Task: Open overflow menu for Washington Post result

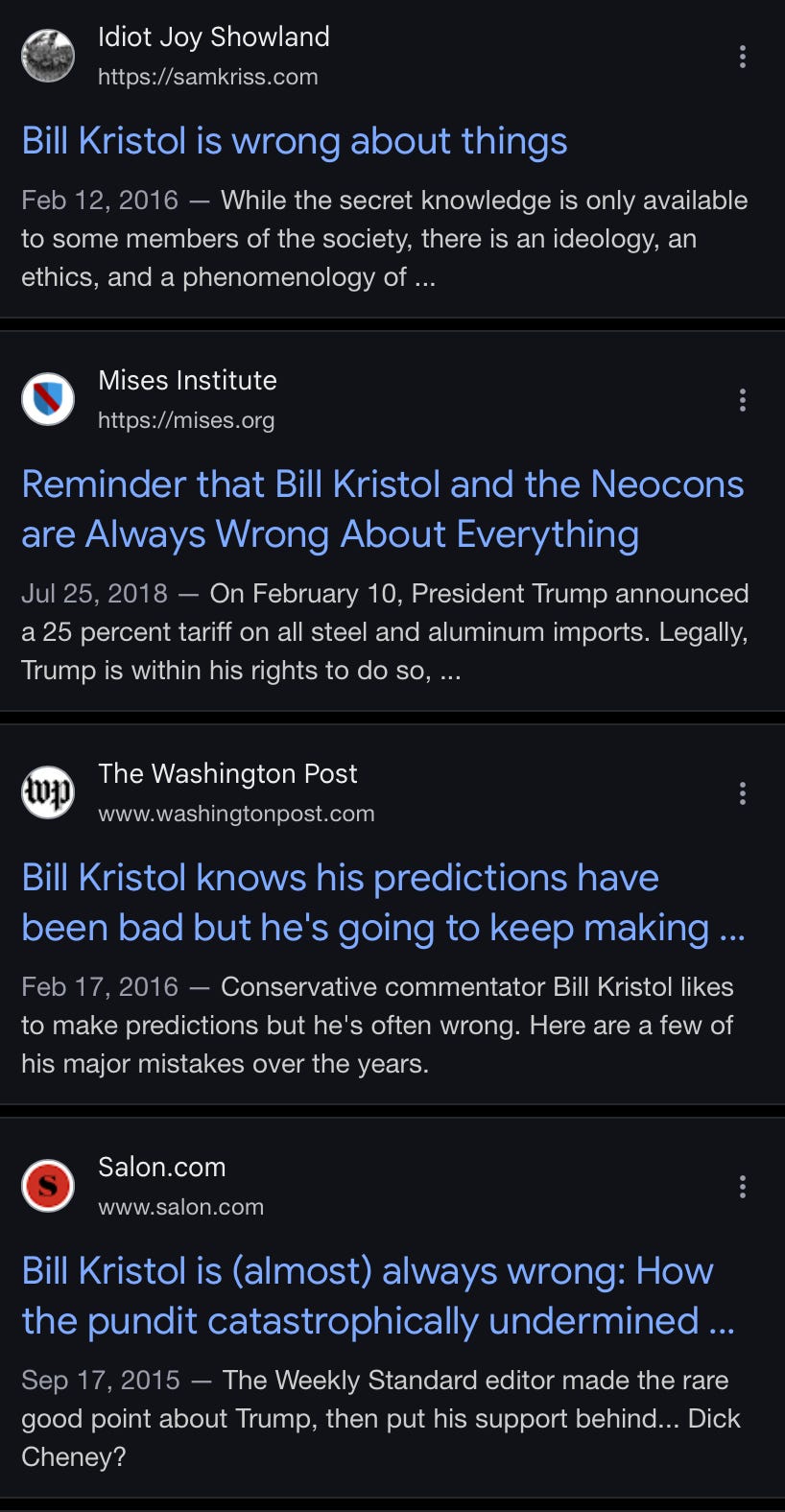Action: (742, 793)
